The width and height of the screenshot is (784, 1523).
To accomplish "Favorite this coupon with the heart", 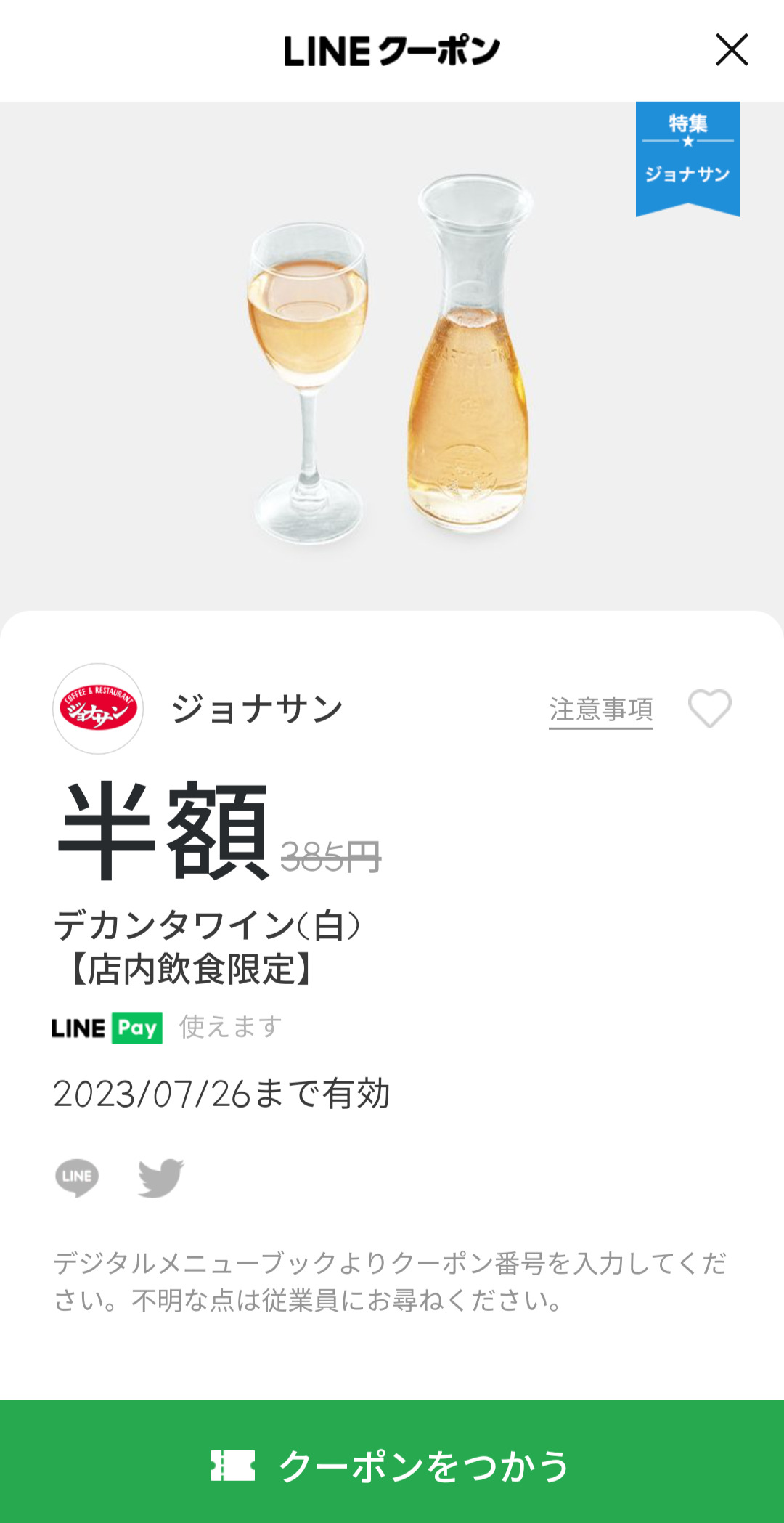I will (709, 708).
